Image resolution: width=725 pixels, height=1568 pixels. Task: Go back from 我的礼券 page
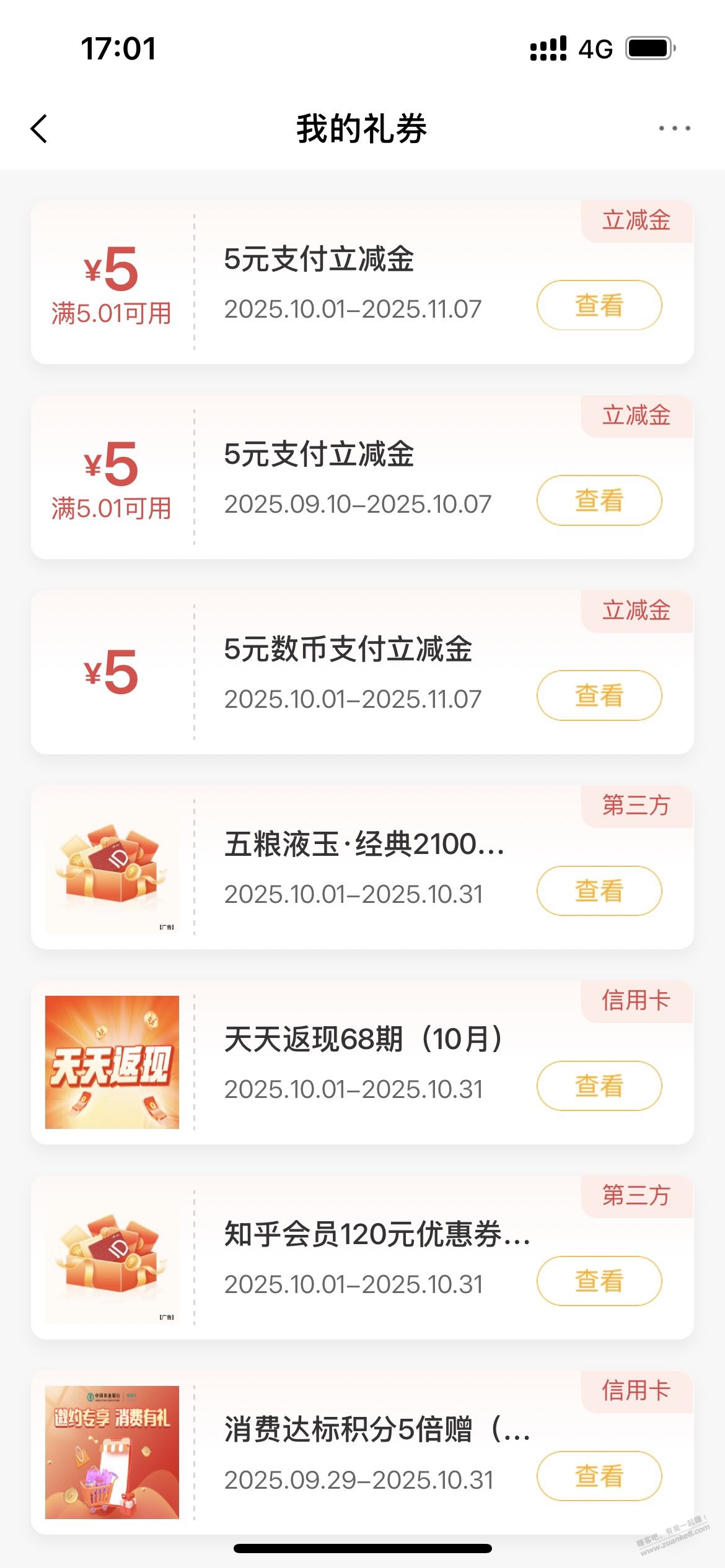39,129
